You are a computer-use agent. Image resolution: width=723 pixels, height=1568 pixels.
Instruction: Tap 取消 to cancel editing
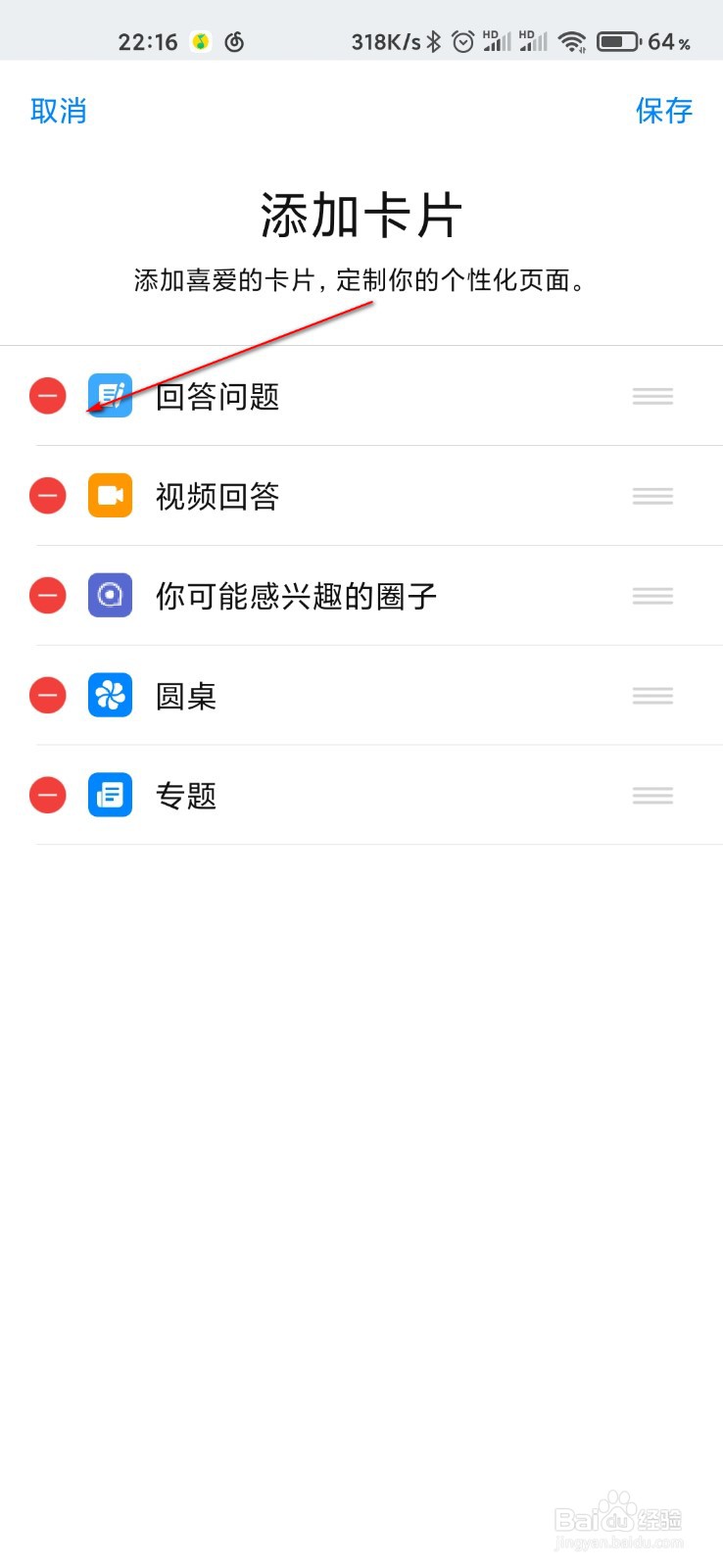59,111
